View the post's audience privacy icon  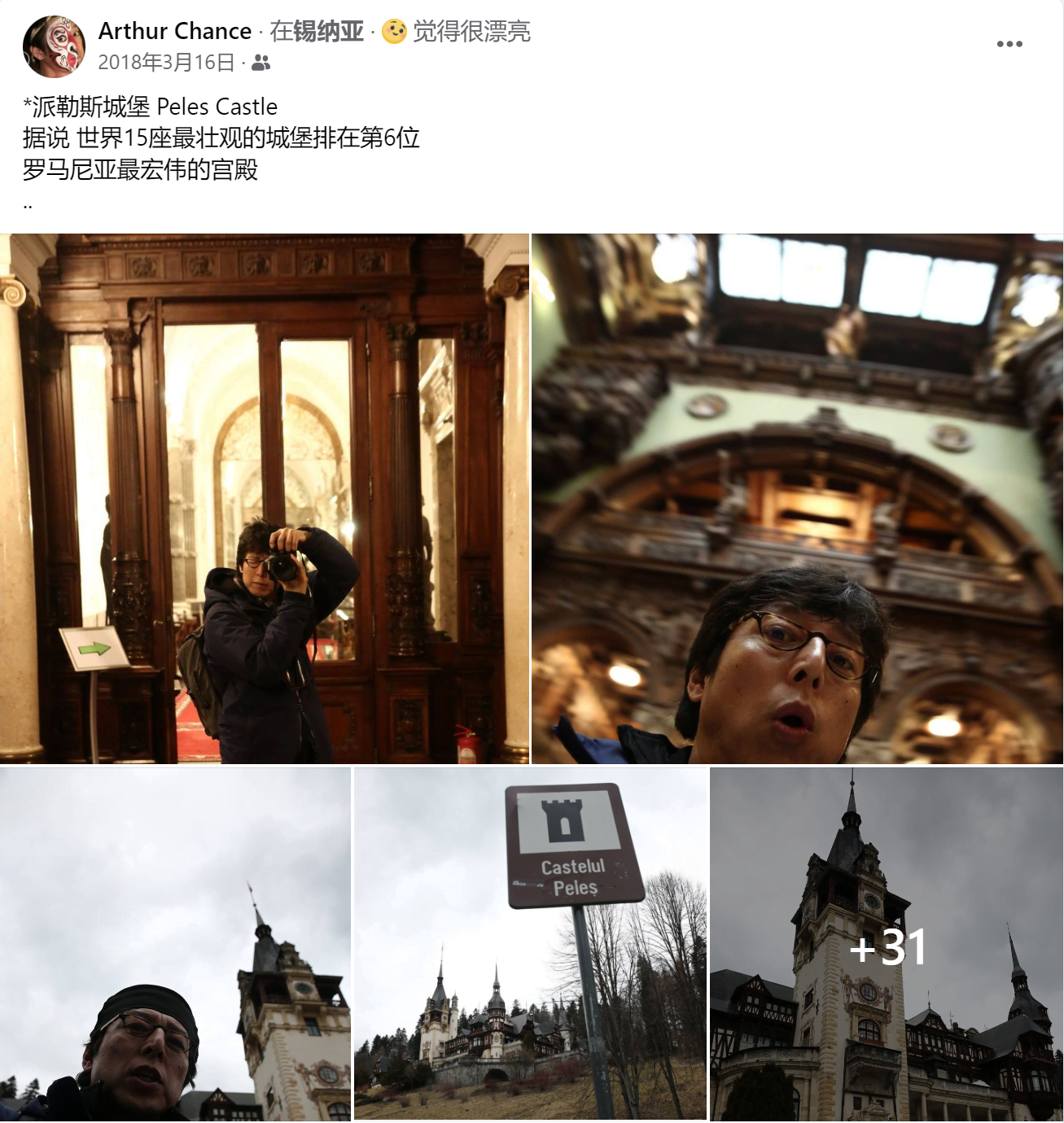click(x=261, y=63)
